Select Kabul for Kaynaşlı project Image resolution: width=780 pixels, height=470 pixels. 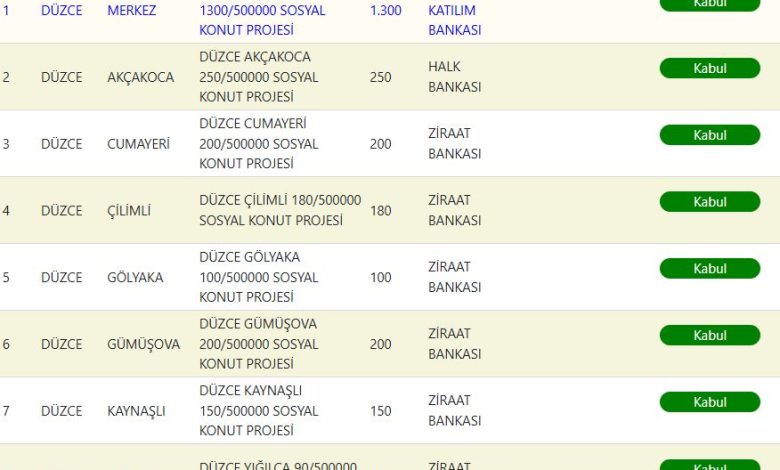click(709, 402)
